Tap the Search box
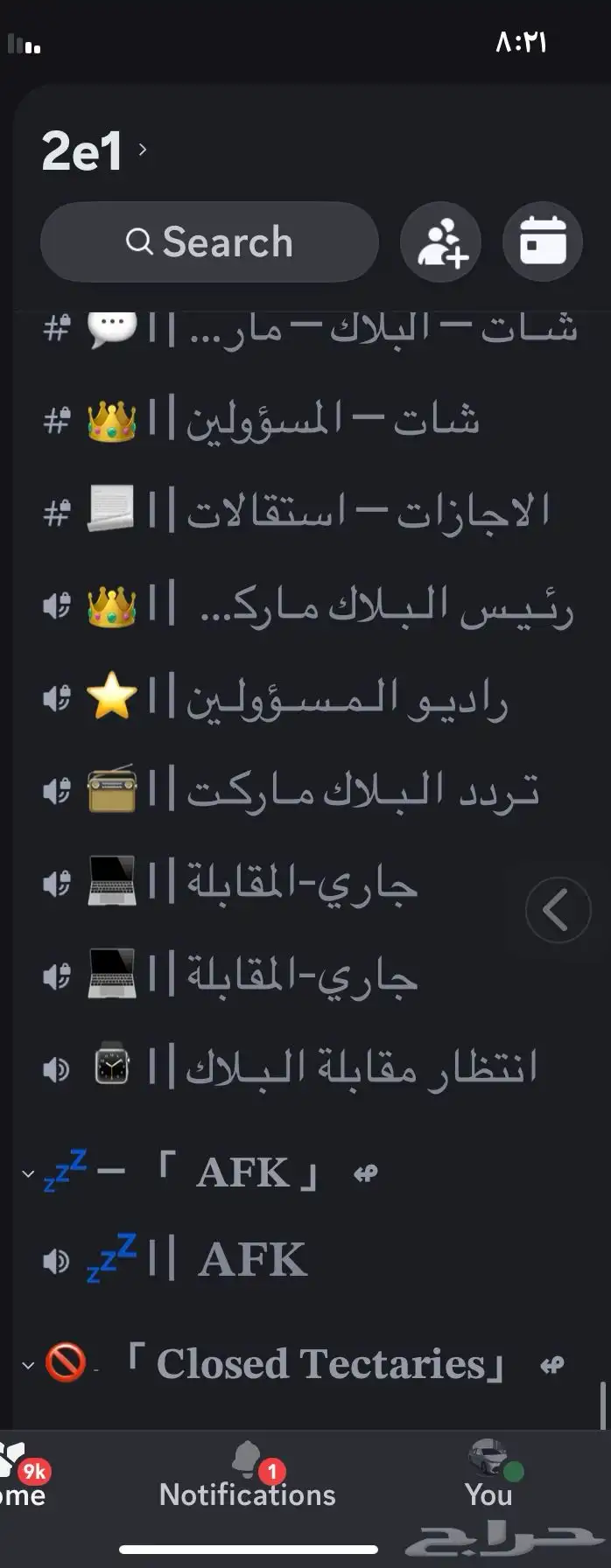The image size is (611, 1568). [x=209, y=241]
